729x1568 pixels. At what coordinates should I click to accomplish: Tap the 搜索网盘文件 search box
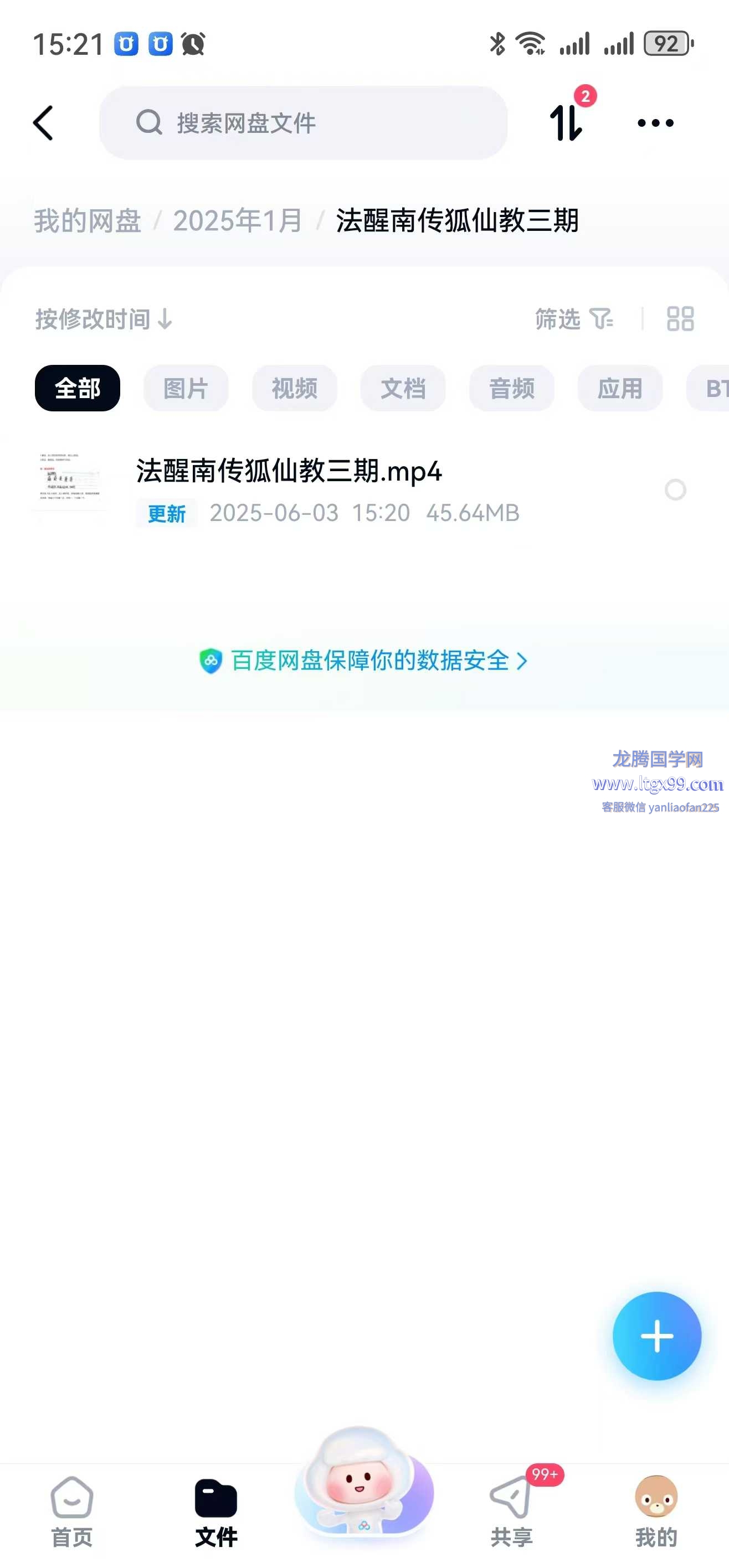coord(304,123)
